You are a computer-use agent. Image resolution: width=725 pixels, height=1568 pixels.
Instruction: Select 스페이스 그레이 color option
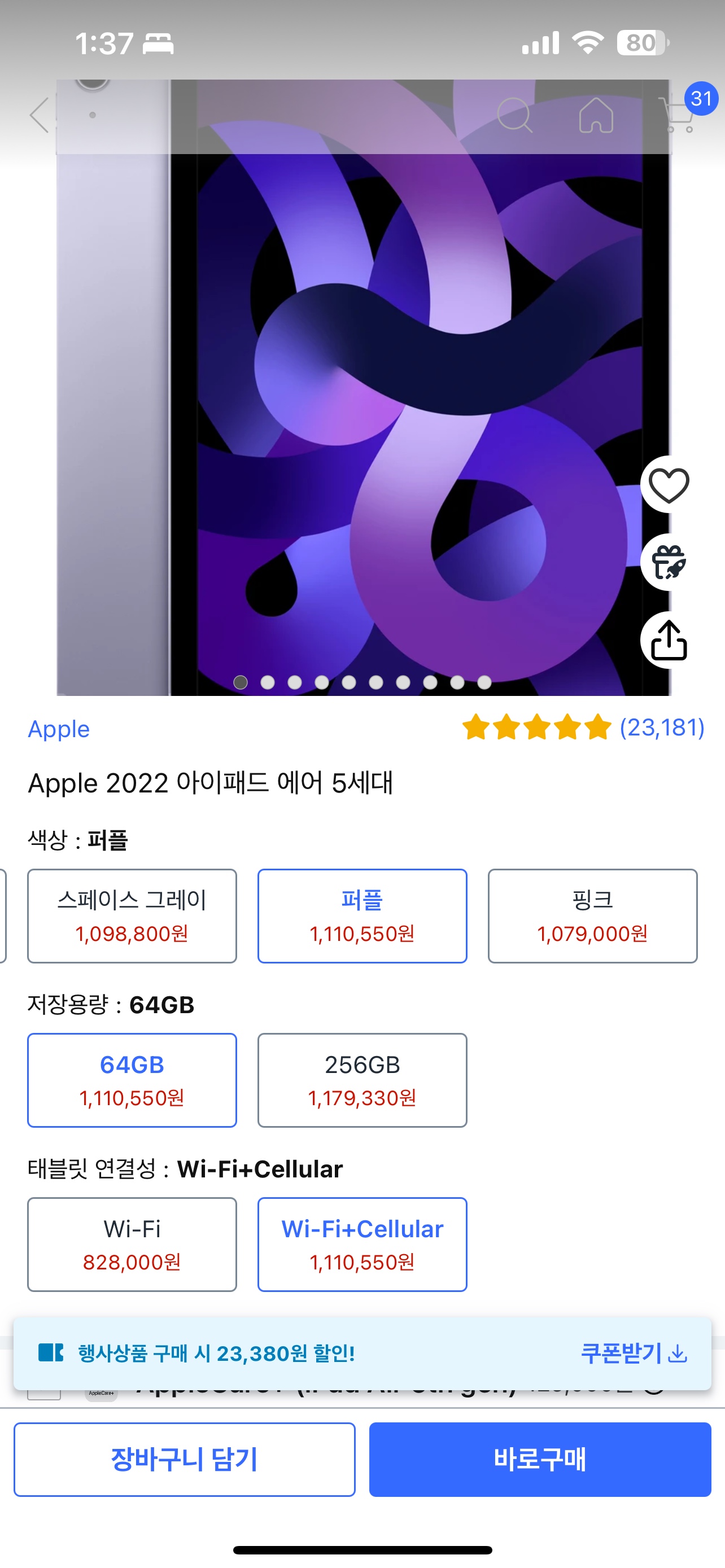[x=132, y=916]
